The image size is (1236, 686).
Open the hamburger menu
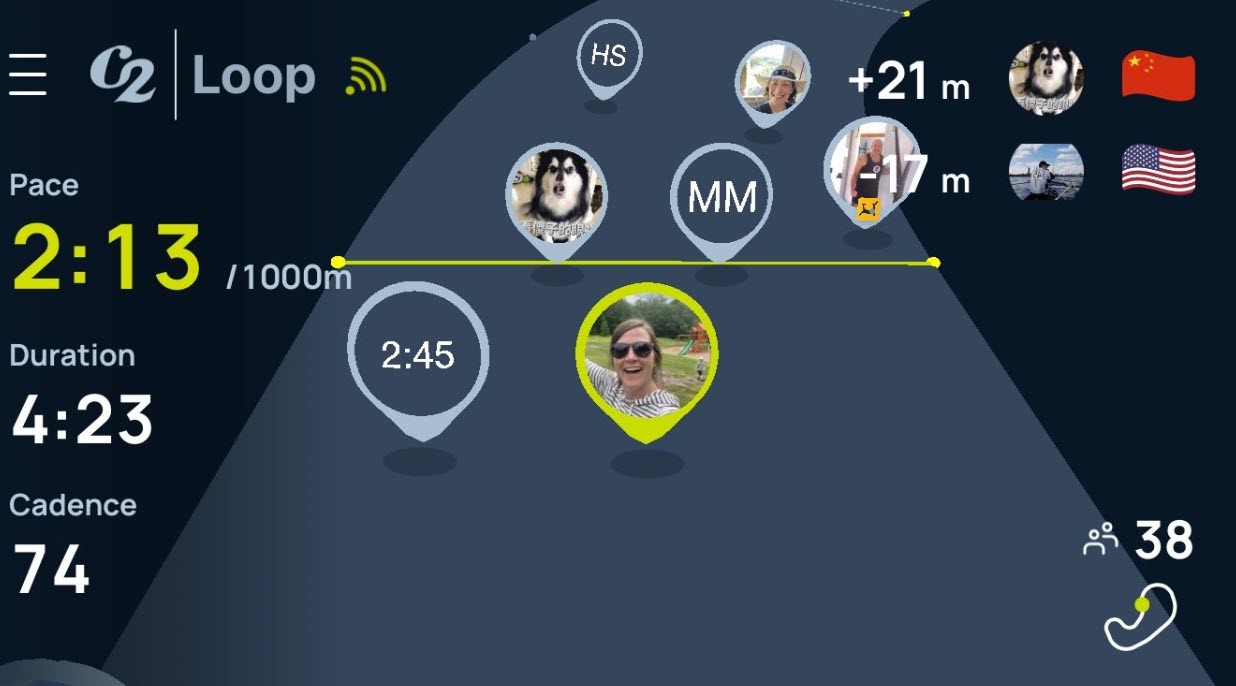pos(28,75)
